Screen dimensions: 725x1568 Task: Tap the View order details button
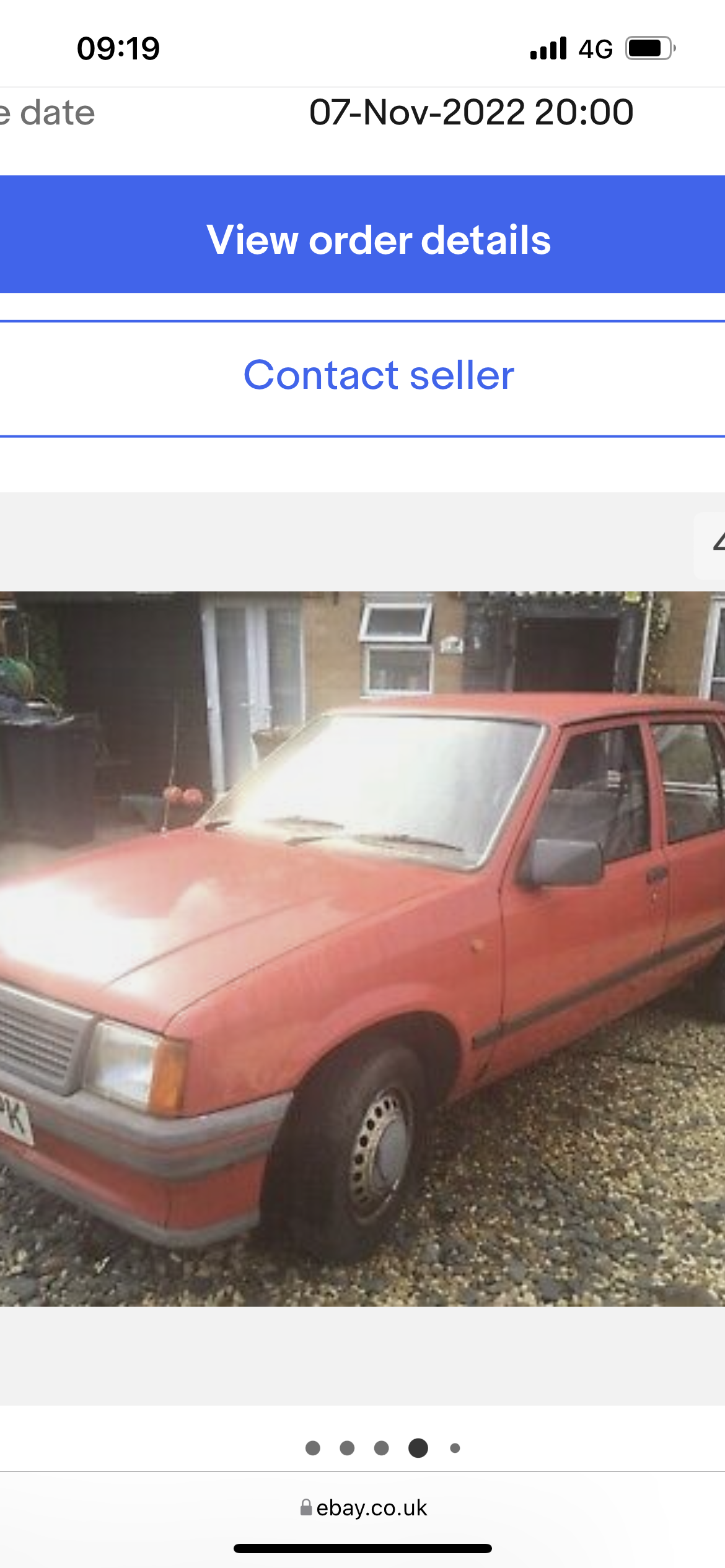362,234
